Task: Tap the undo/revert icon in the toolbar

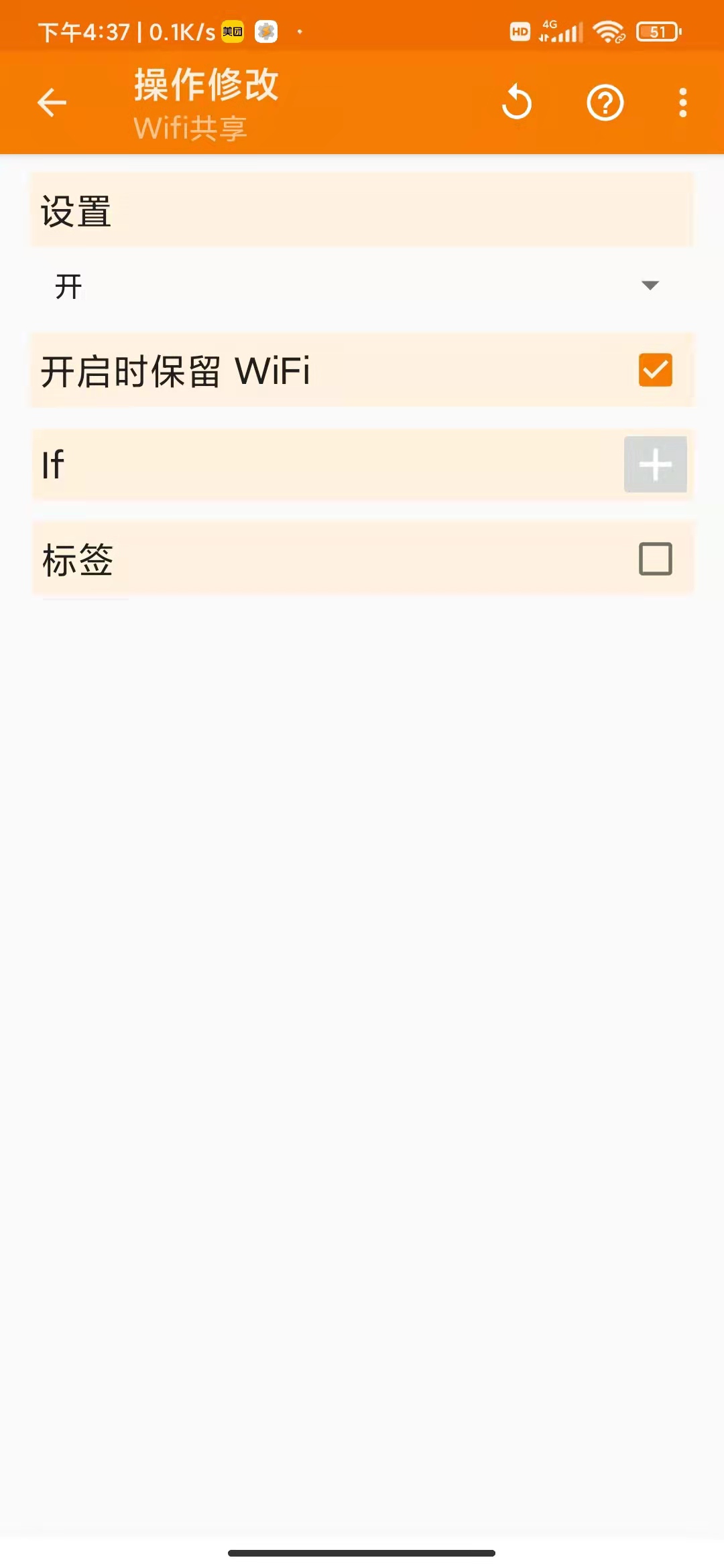Action: 517,103
